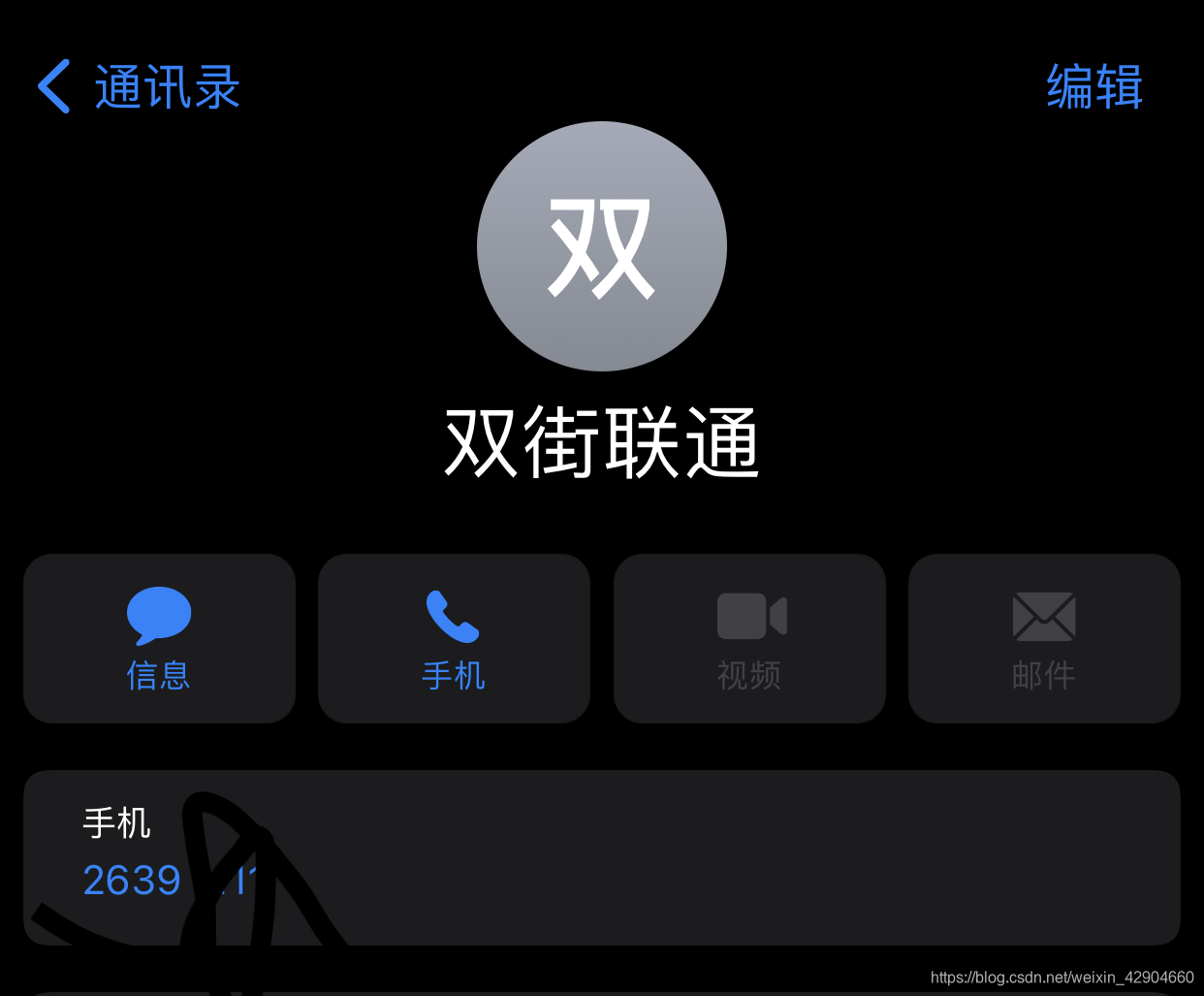Go back to 通讯录 contacts list
This screenshot has height=996, width=1204.
[x=138, y=87]
